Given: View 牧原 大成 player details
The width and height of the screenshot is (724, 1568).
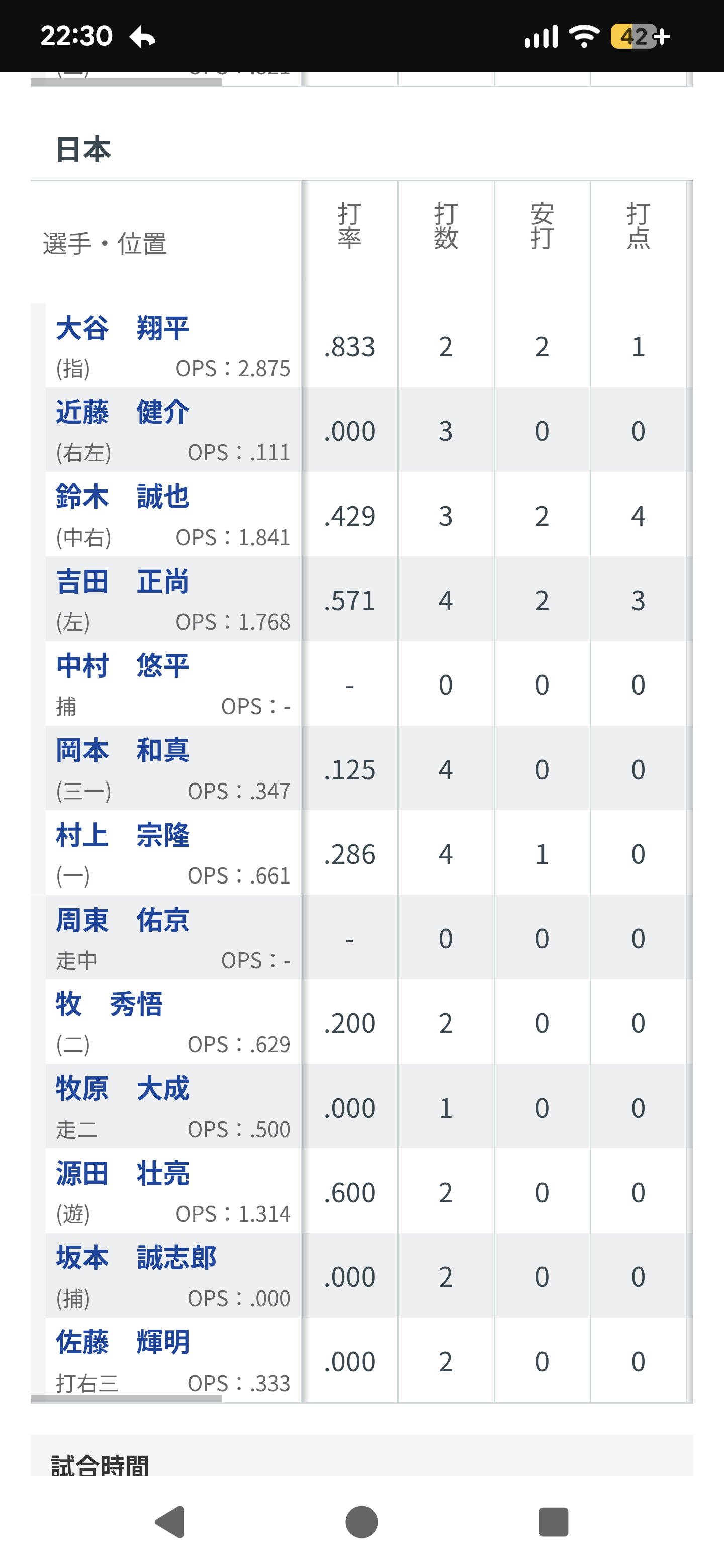Looking at the screenshot, I should (122, 1089).
